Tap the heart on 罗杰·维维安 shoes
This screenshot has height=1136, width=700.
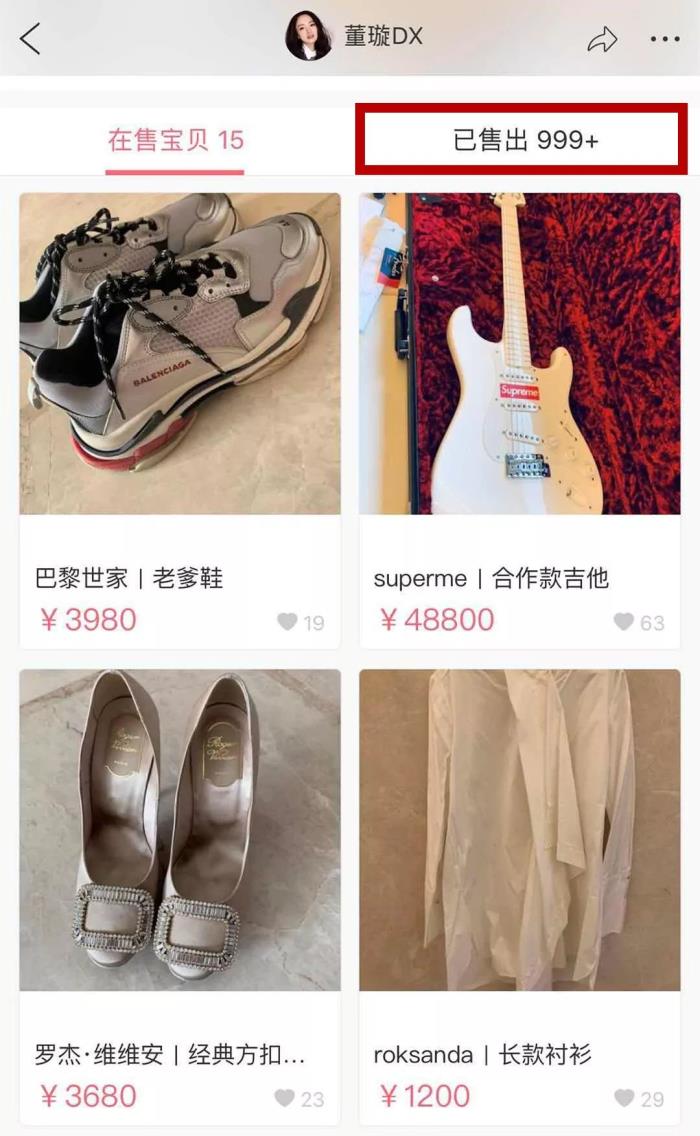click(x=286, y=1098)
